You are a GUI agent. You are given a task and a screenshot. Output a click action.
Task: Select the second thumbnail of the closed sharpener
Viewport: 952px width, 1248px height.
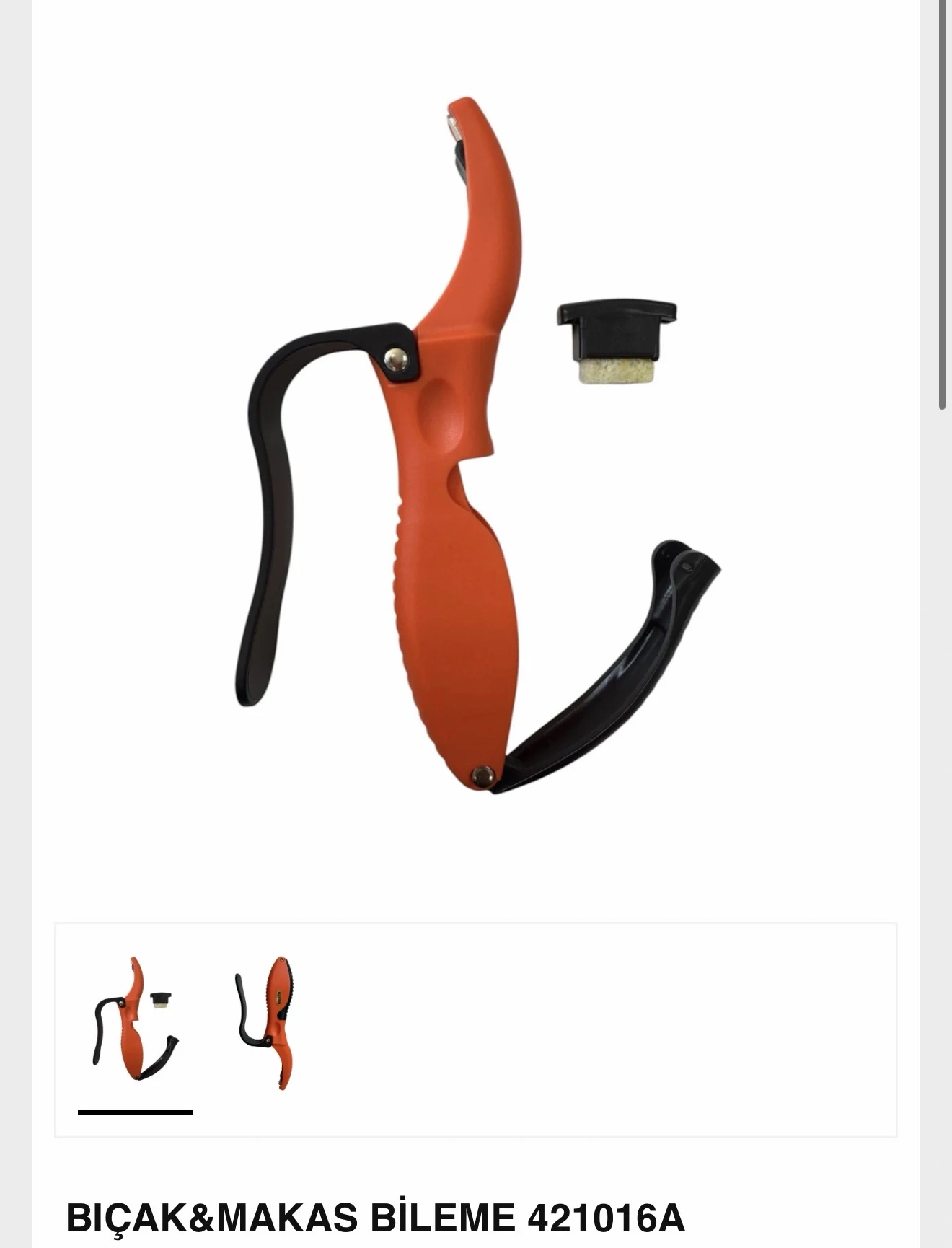[x=266, y=1021]
